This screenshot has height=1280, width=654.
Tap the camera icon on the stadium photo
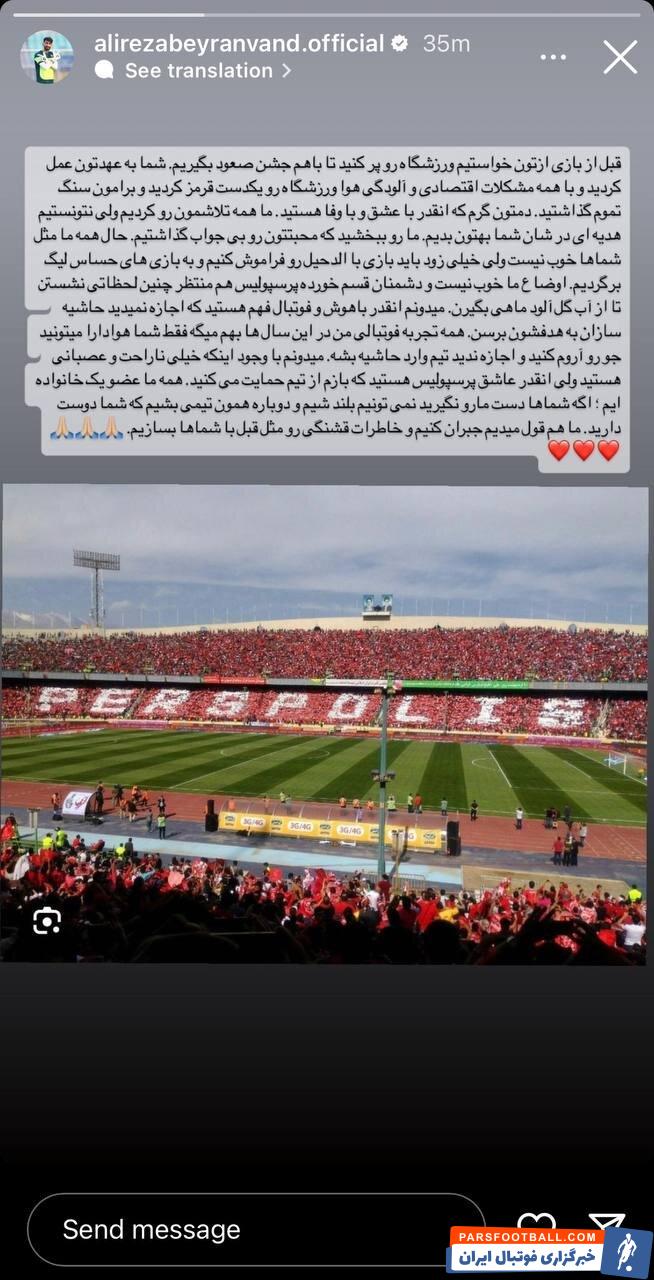[x=47, y=920]
